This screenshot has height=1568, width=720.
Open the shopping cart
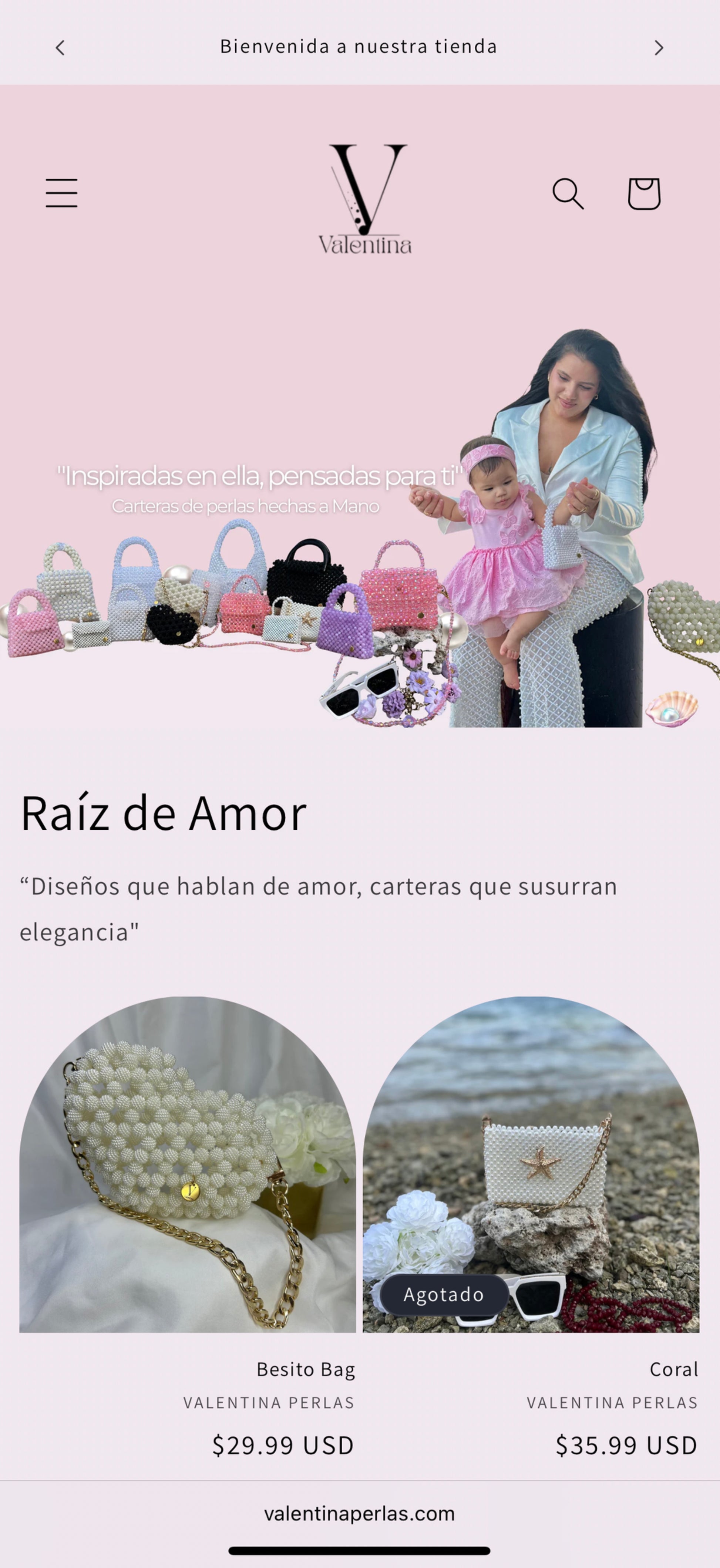pos(644,193)
